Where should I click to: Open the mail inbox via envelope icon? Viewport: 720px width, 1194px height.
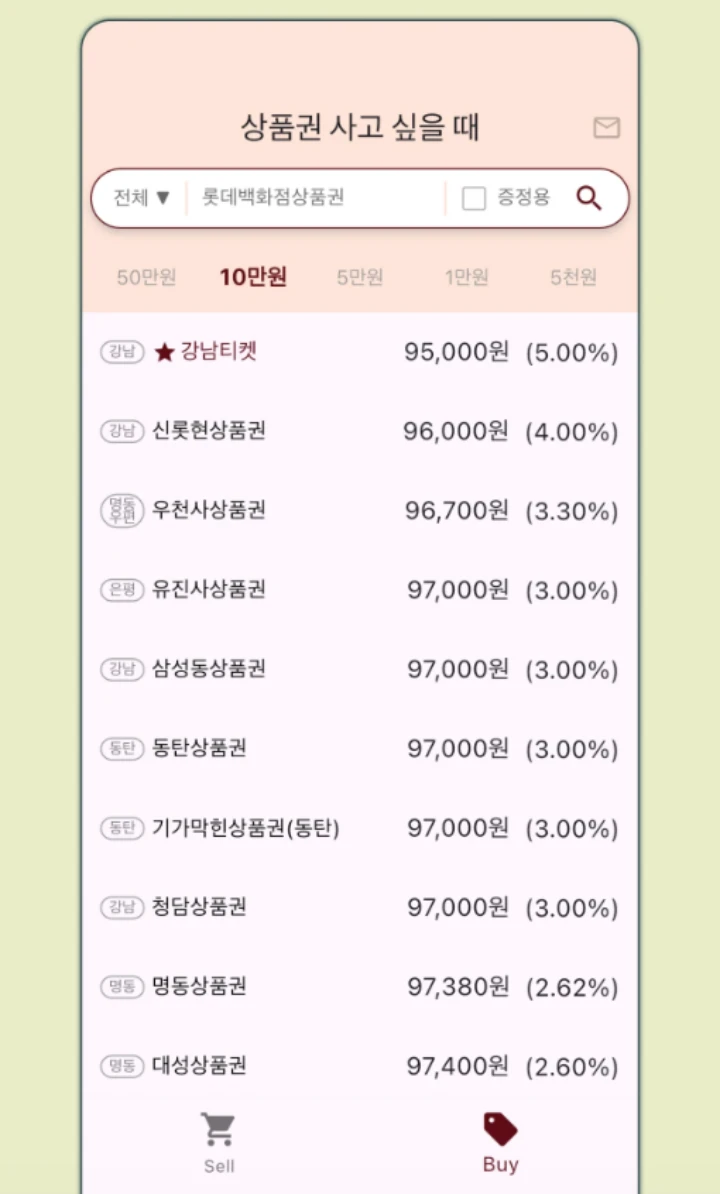(x=606, y=127)
